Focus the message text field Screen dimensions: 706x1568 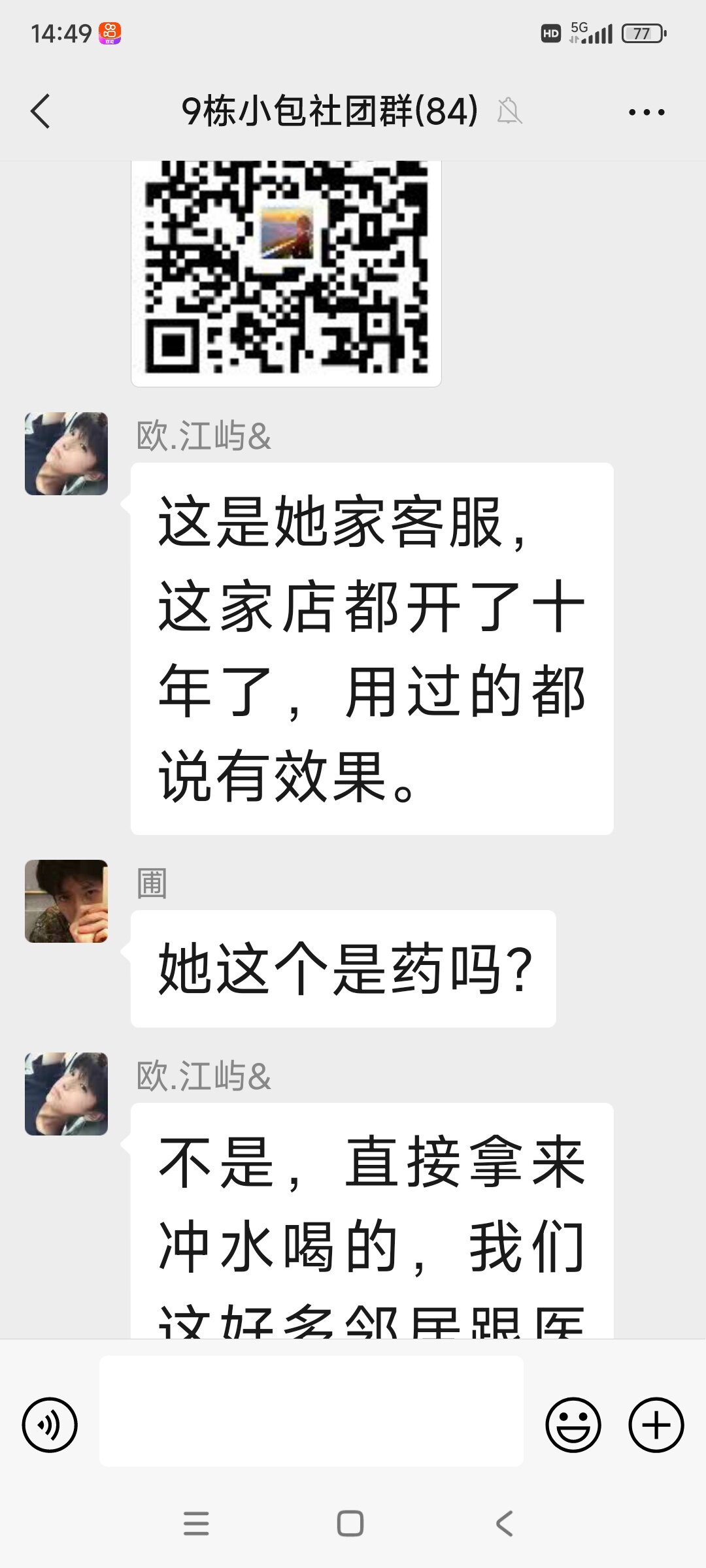[311, 1411]
